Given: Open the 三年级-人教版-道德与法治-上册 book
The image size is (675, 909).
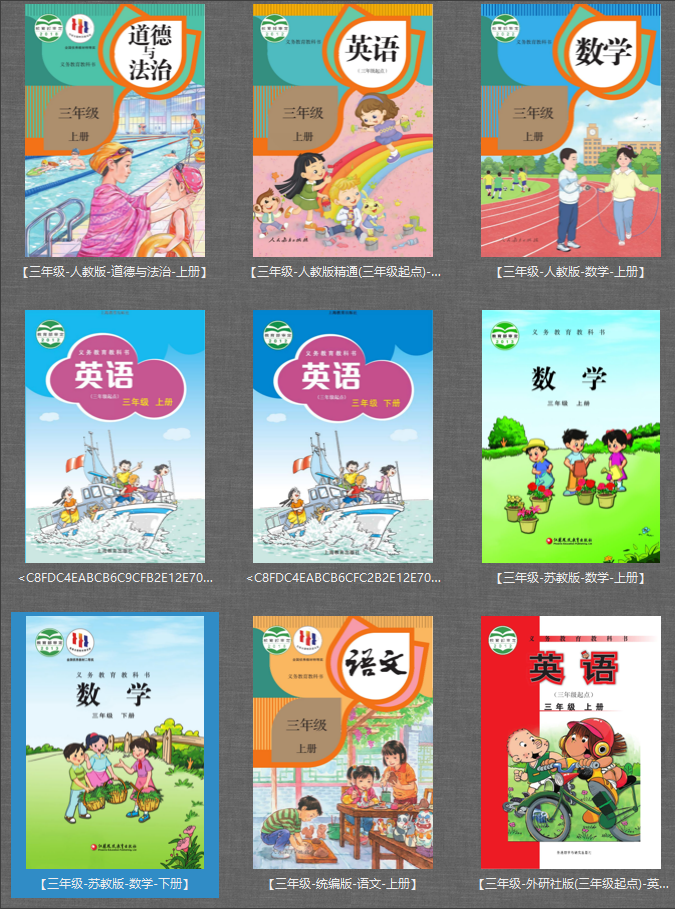Looking at the screenshot, I should pos(115,130).
